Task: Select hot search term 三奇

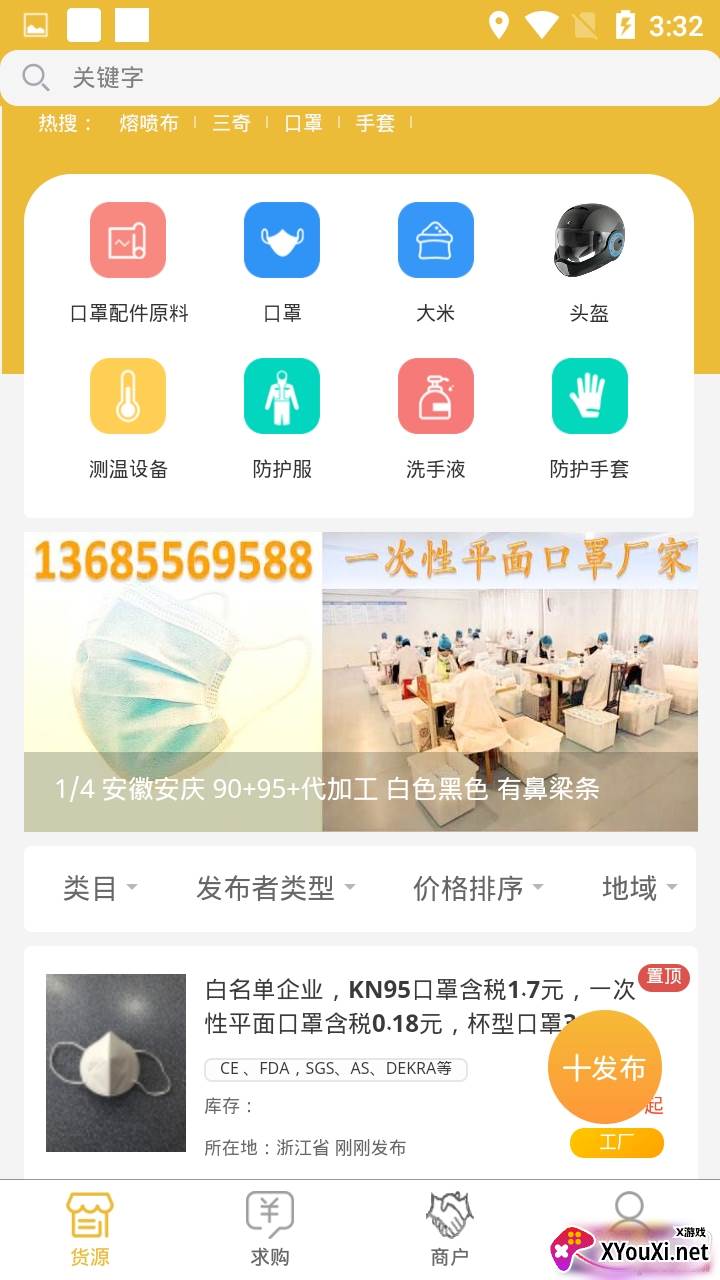Action: [231, 123]
